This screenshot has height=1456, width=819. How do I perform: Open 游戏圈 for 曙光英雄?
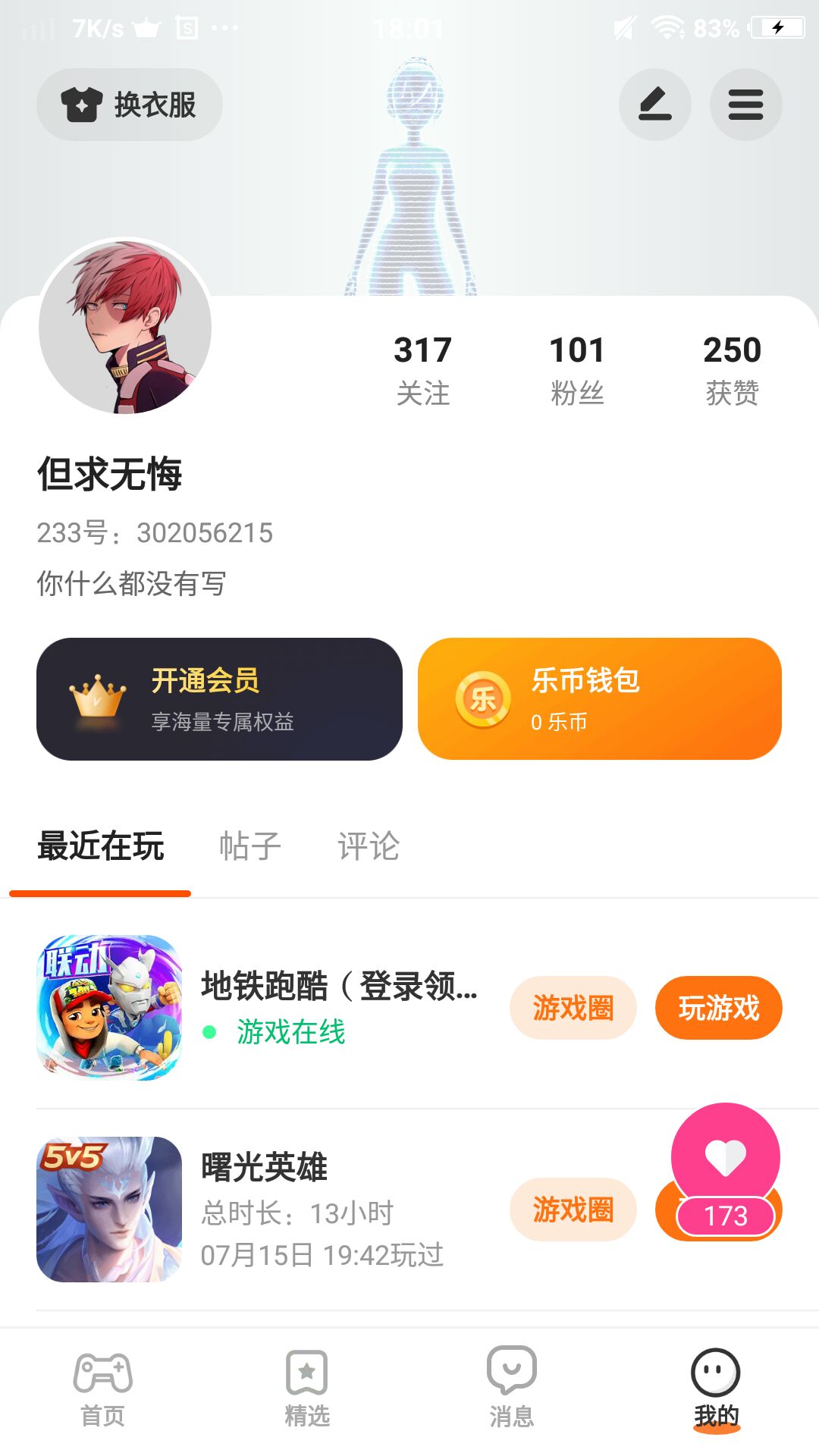(573, 1210)
